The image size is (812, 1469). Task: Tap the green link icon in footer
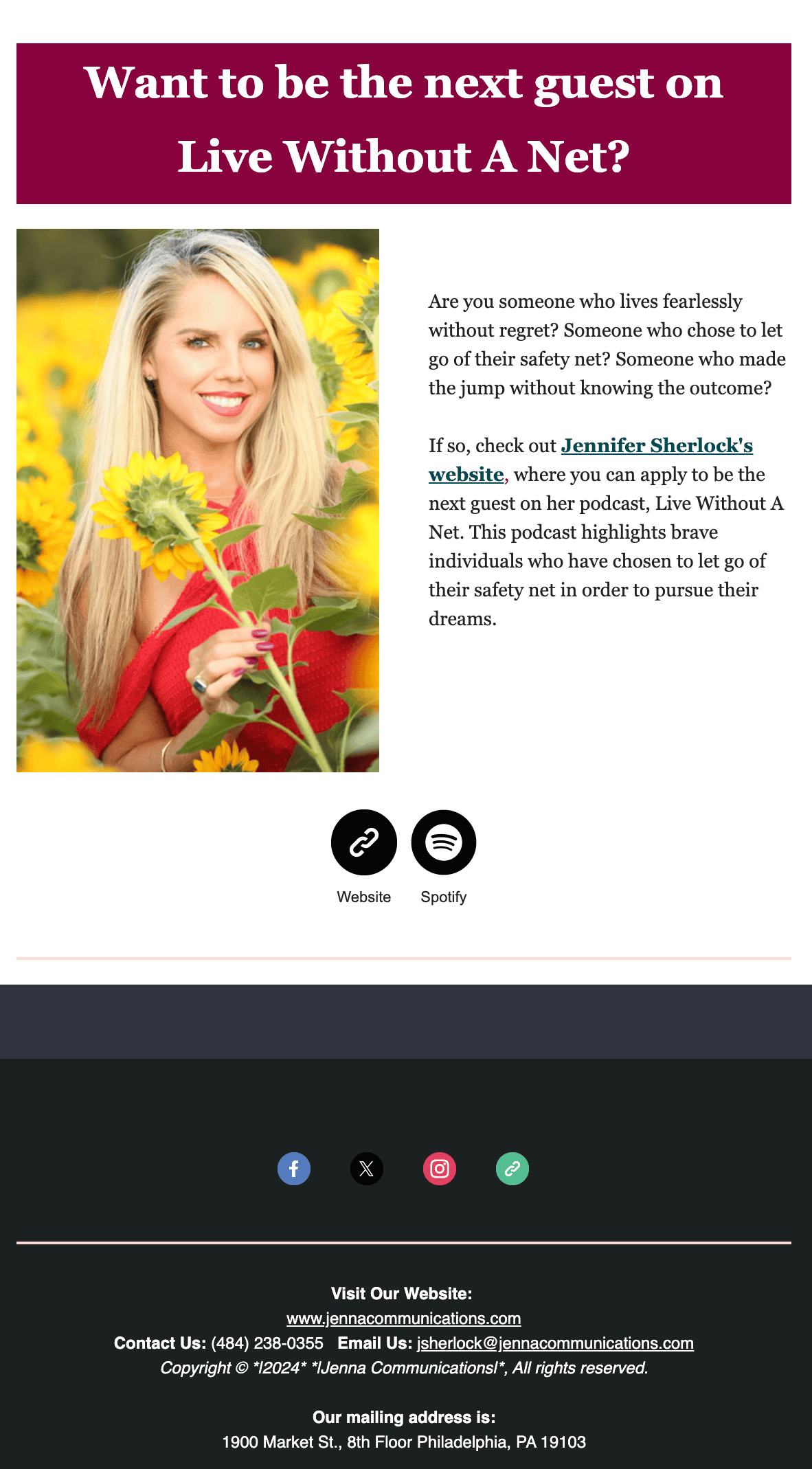pyautogui.click(x=512, y=1169)
